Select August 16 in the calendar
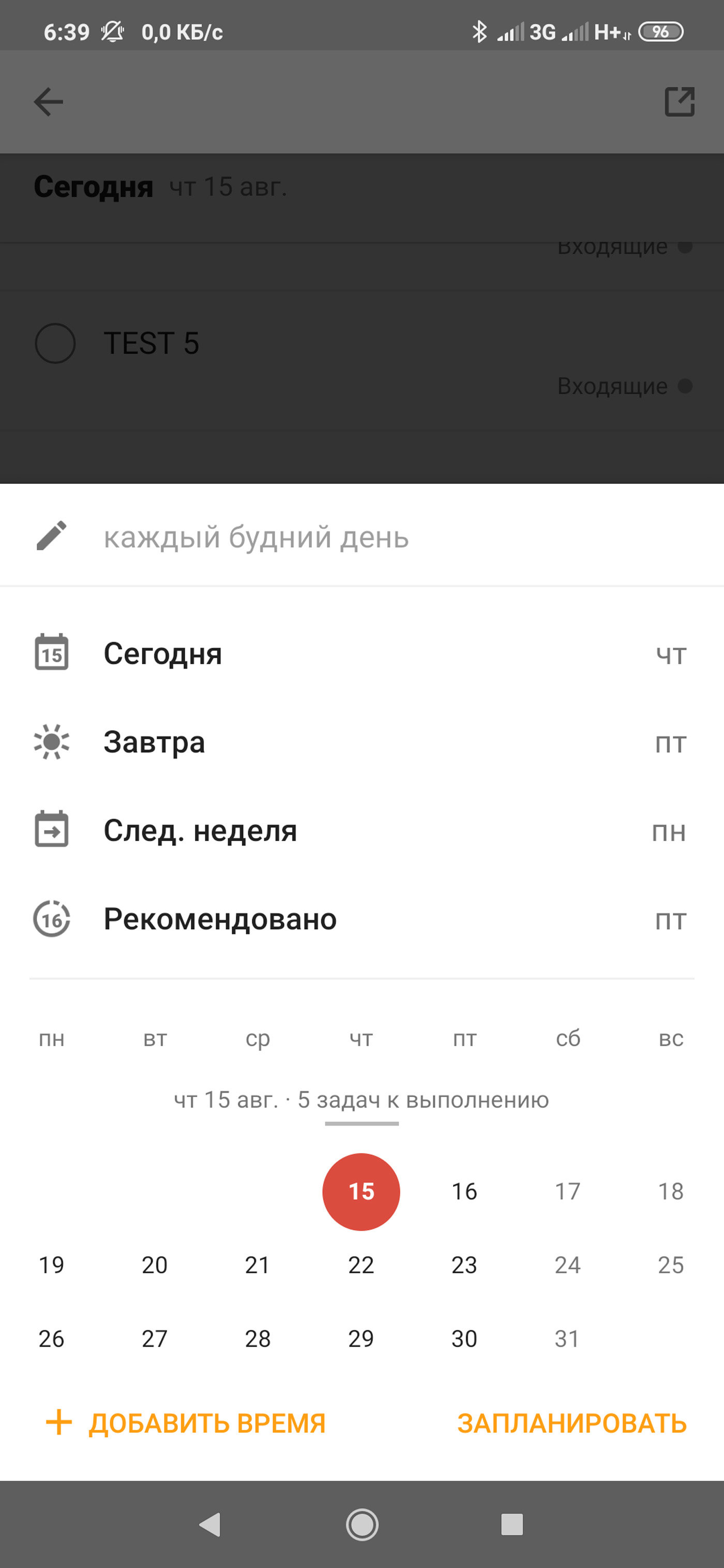The width and height of the screenshot is (724, 1568). click(x=464, y=1191)
